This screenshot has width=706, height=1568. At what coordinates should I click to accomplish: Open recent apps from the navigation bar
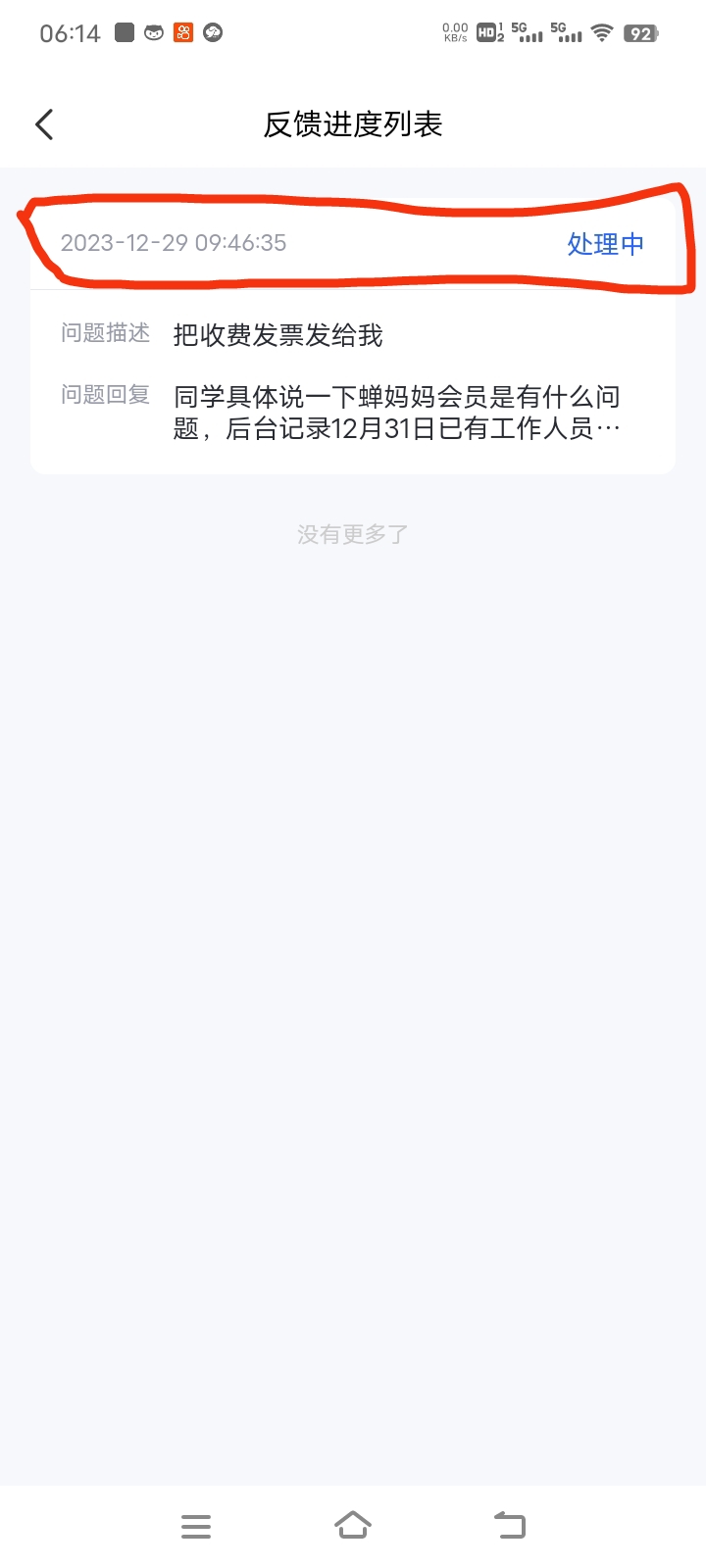click(196, 1526)
